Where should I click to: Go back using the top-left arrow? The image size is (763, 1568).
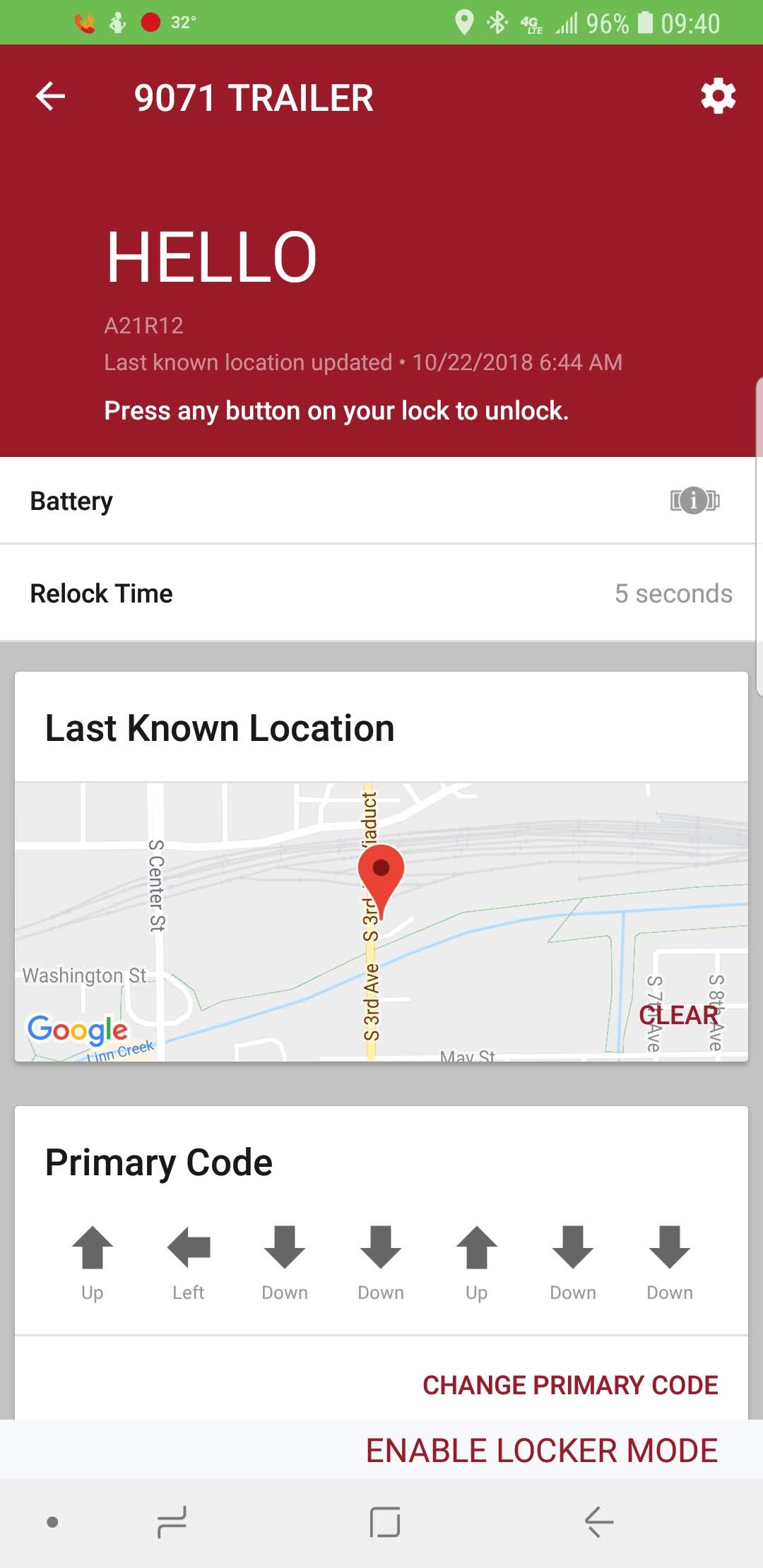click(x=50, y=97)
